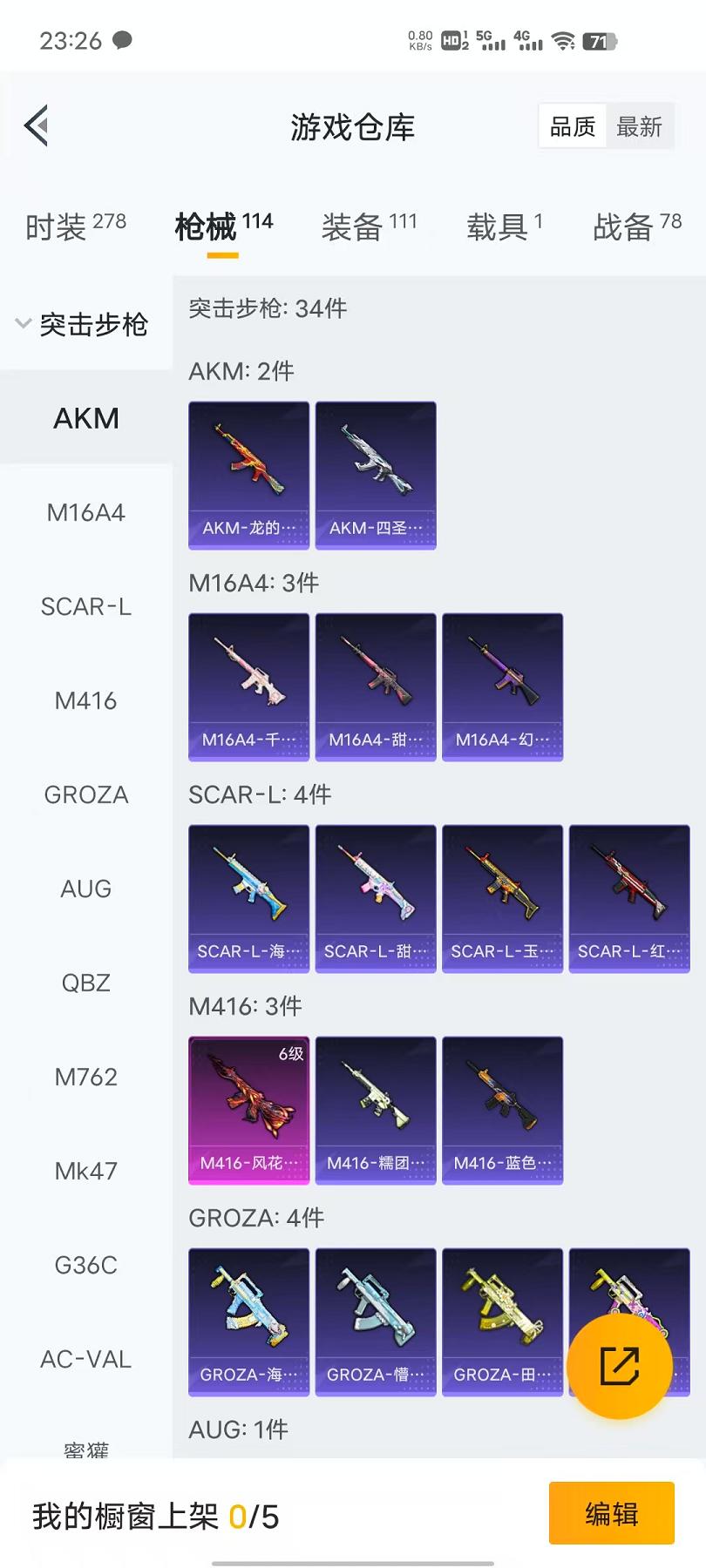Collapse the 突击步枪 category
This screenshot has width=706, height=1568.
[x=84, y=324]
